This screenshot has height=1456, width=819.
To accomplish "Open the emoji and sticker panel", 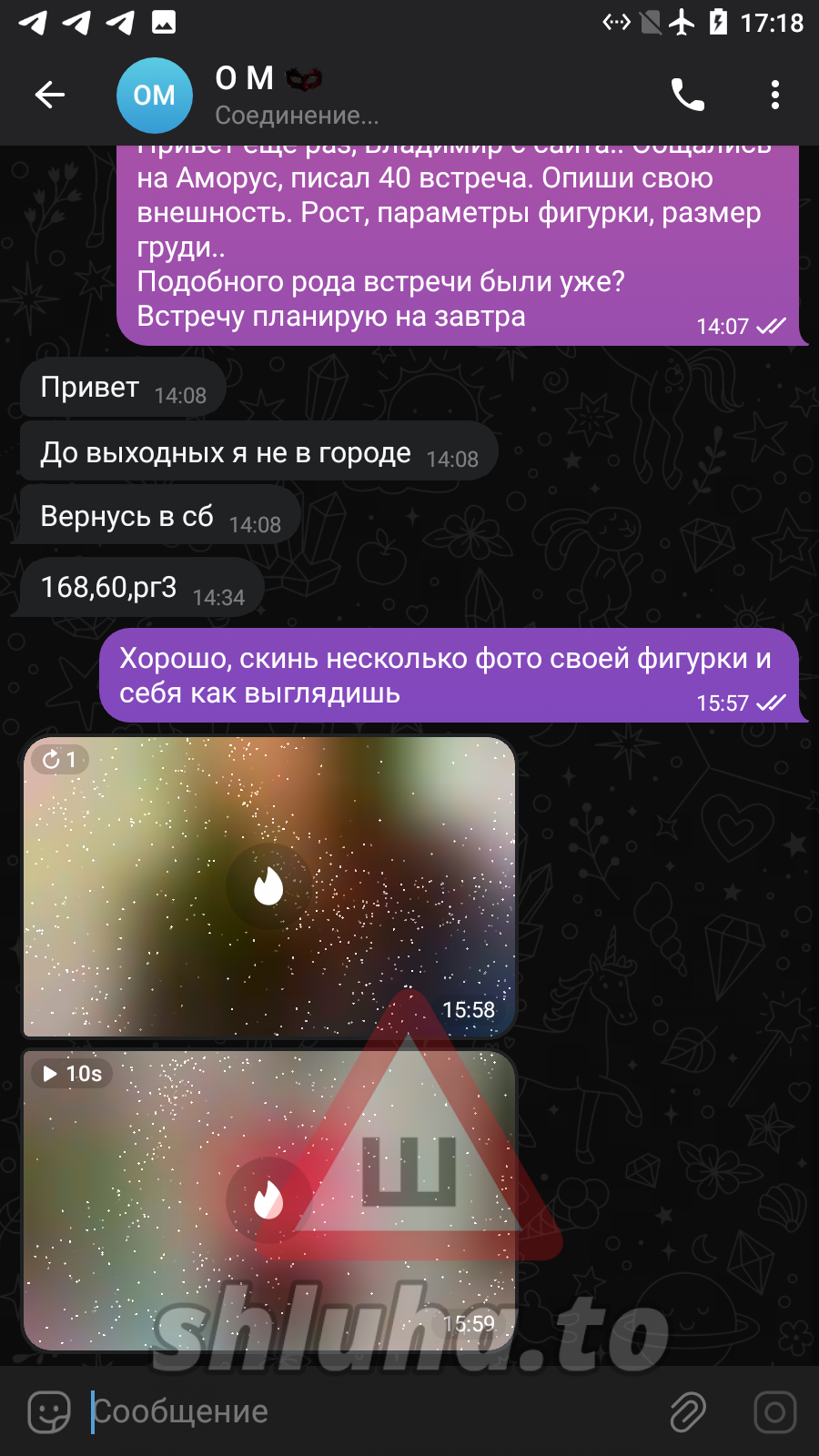I will [49, 1412].
